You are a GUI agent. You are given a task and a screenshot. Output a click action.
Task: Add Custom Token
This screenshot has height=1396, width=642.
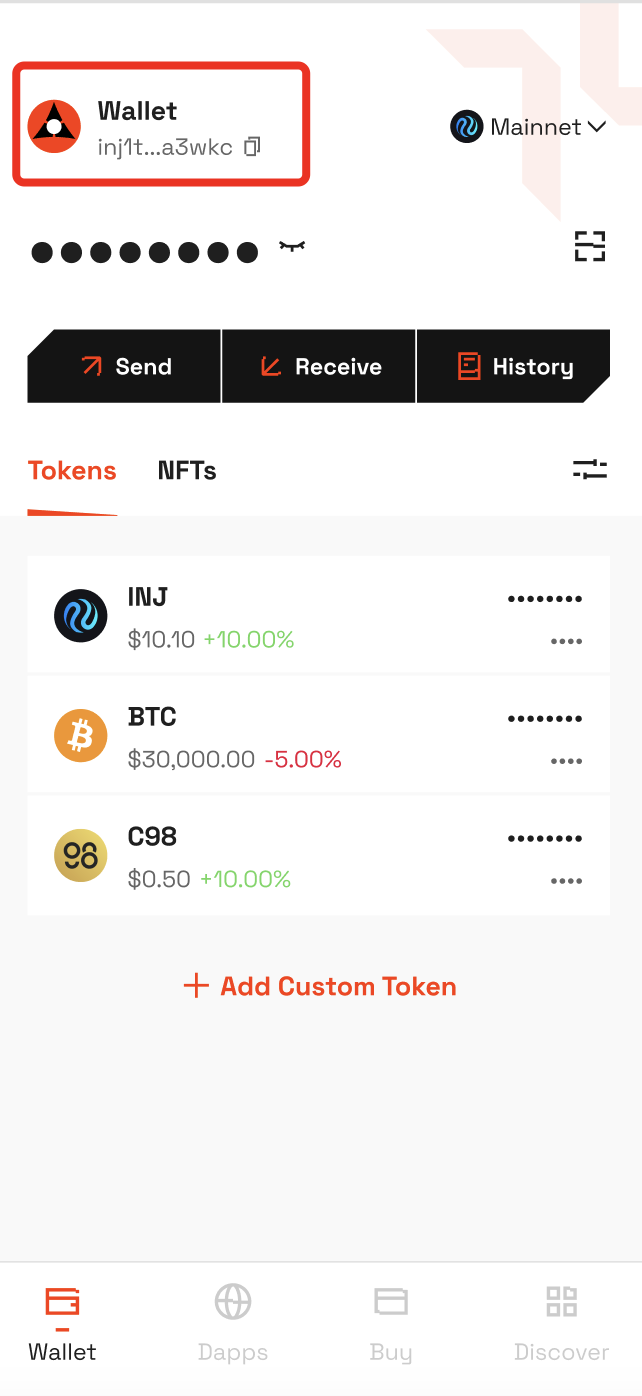(320, 986)
